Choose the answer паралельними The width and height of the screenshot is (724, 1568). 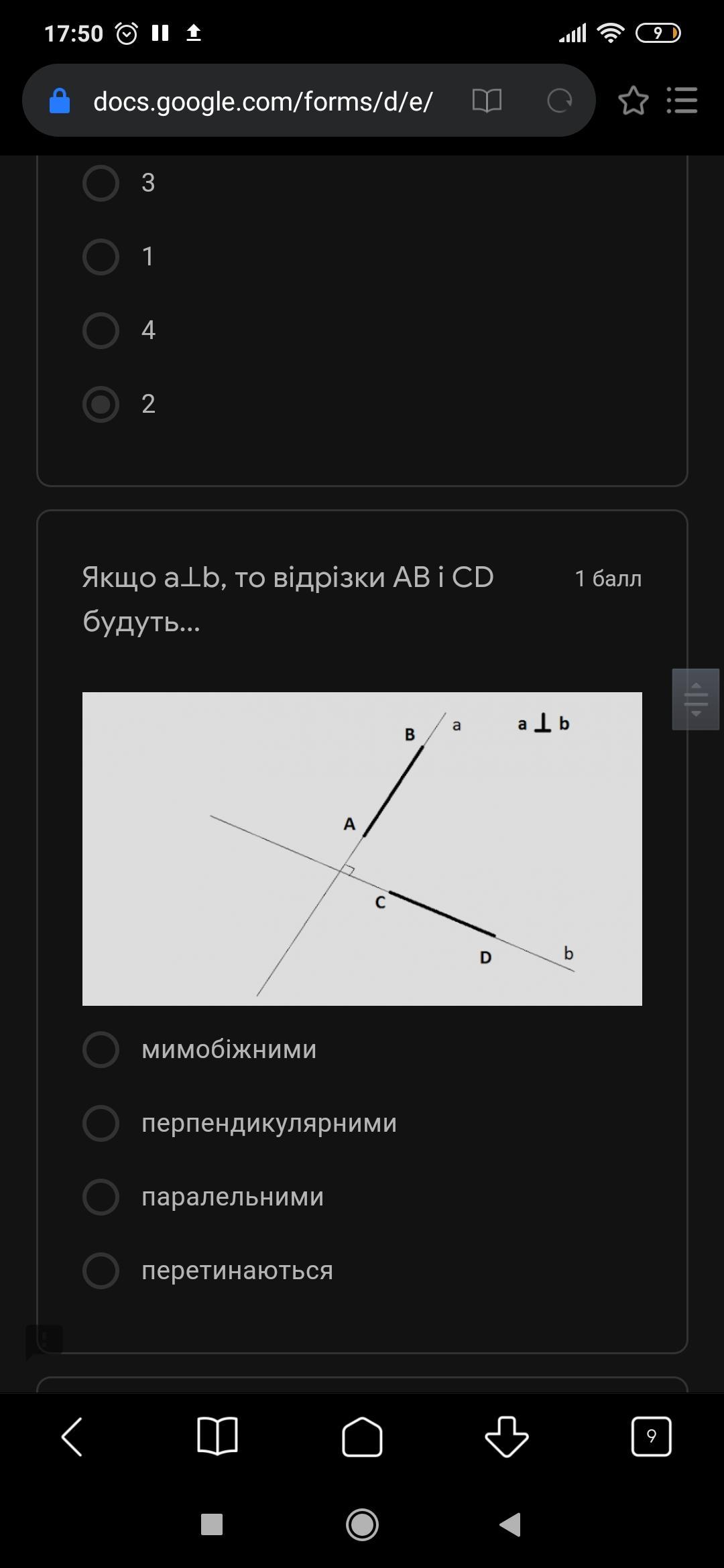tap(101, 1197)
